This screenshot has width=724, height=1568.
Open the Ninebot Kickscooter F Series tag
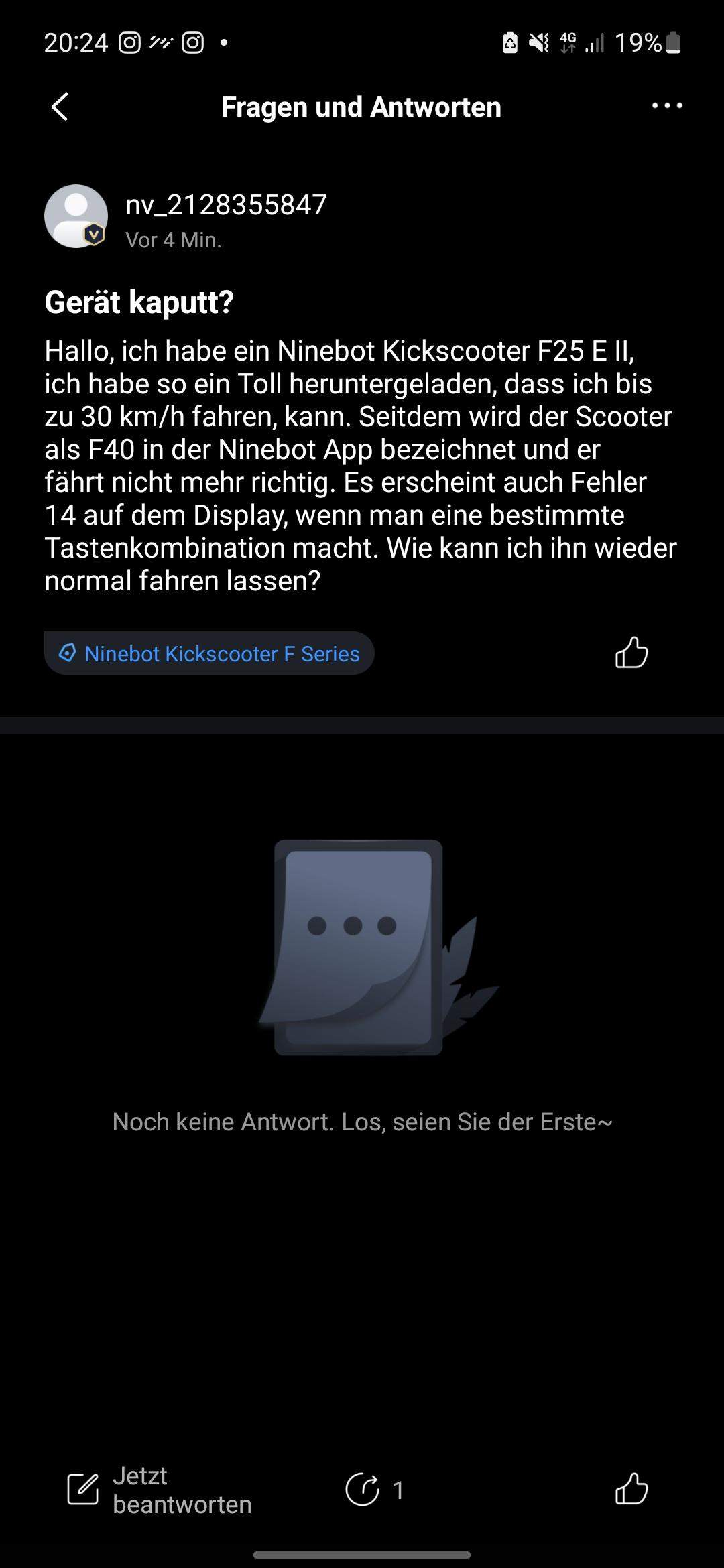pos(209,653)
